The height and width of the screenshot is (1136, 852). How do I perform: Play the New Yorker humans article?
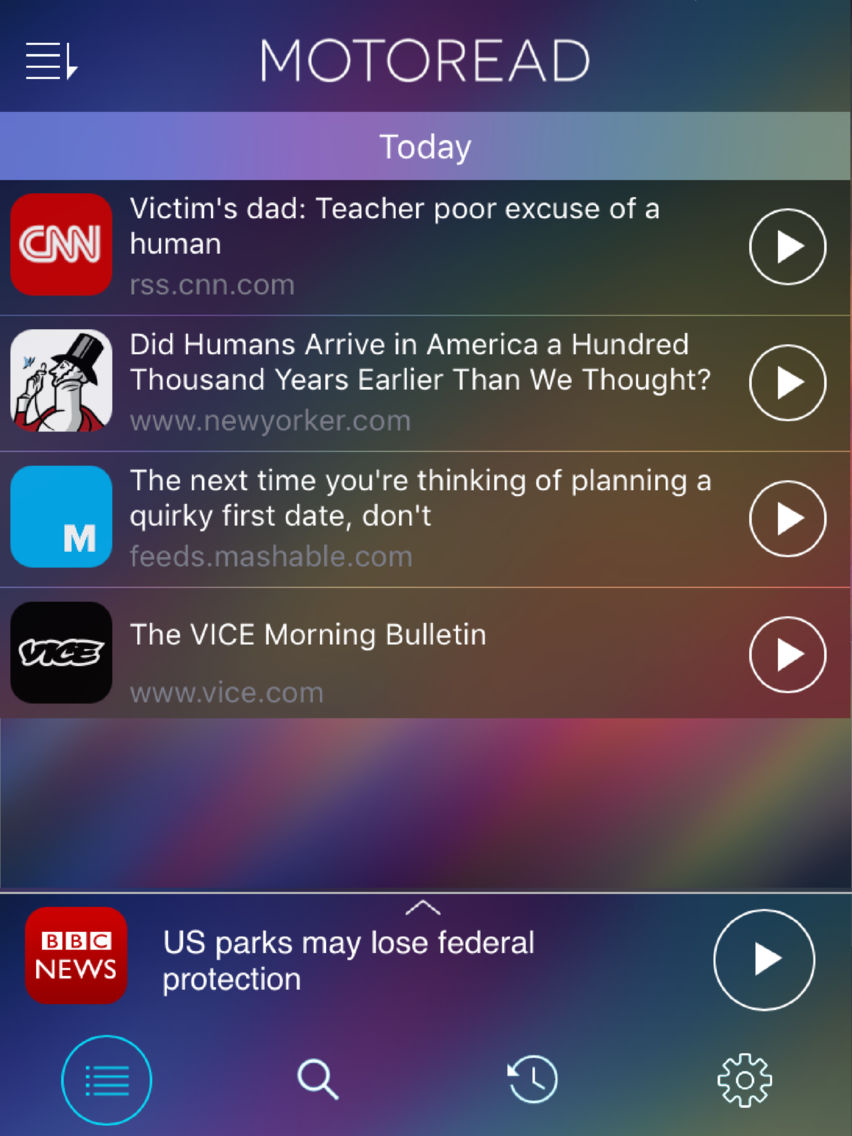point(787,382)
